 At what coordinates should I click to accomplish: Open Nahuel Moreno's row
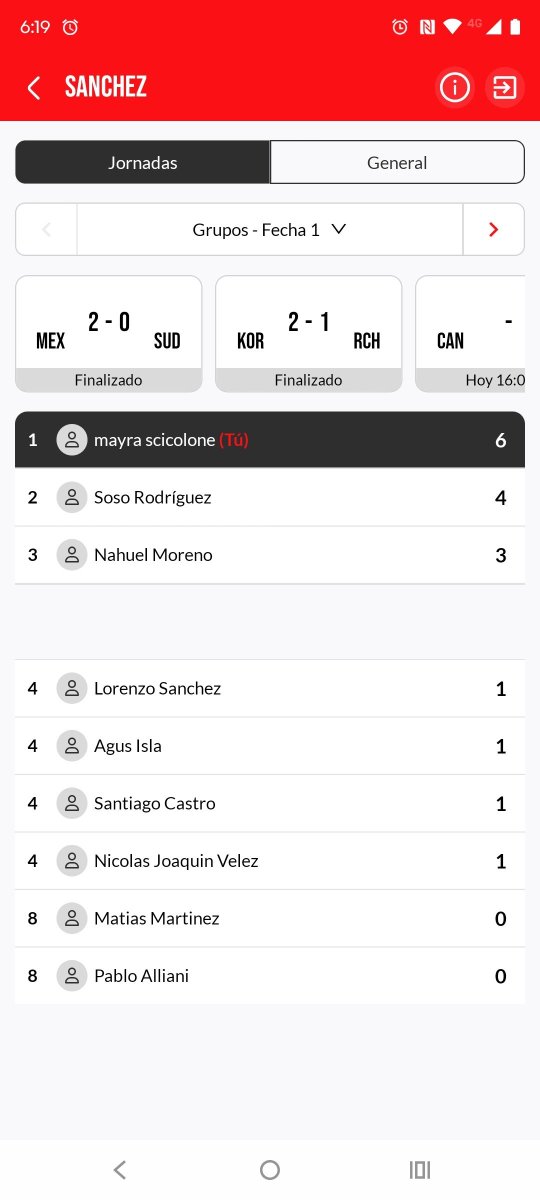tap(270, 555)
